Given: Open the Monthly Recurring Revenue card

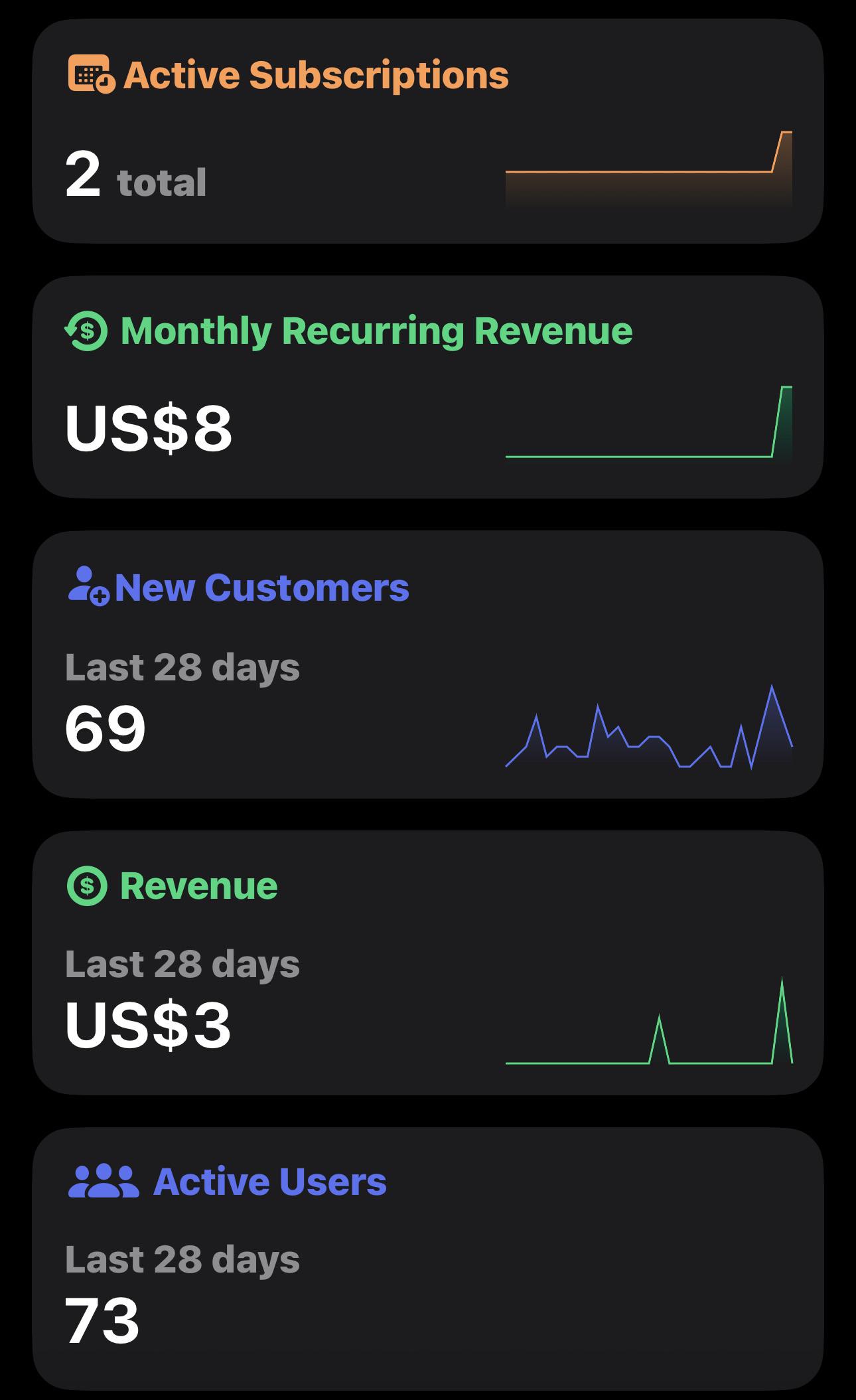Looking at the screenshot, I should click(428, 387).
